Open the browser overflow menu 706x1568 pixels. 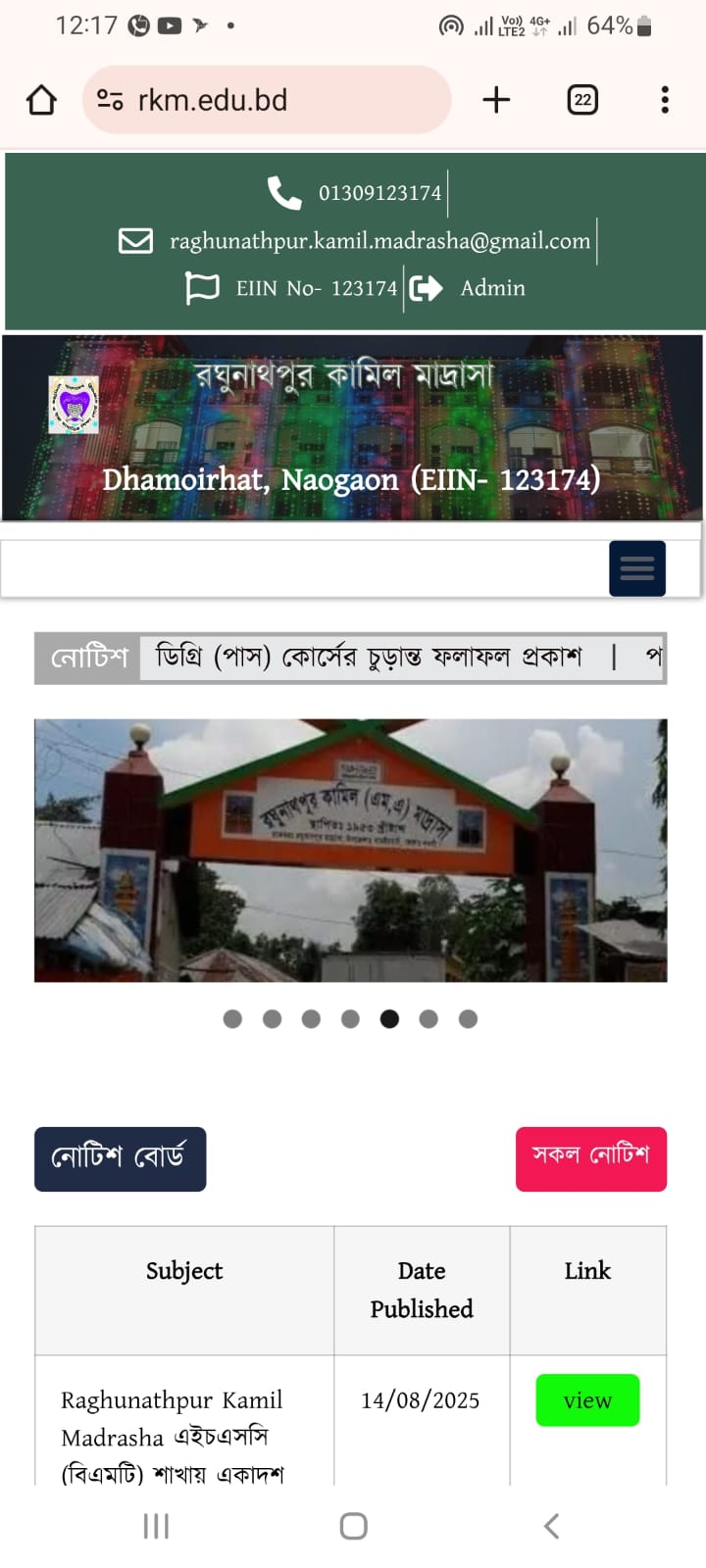coord(665,100)
